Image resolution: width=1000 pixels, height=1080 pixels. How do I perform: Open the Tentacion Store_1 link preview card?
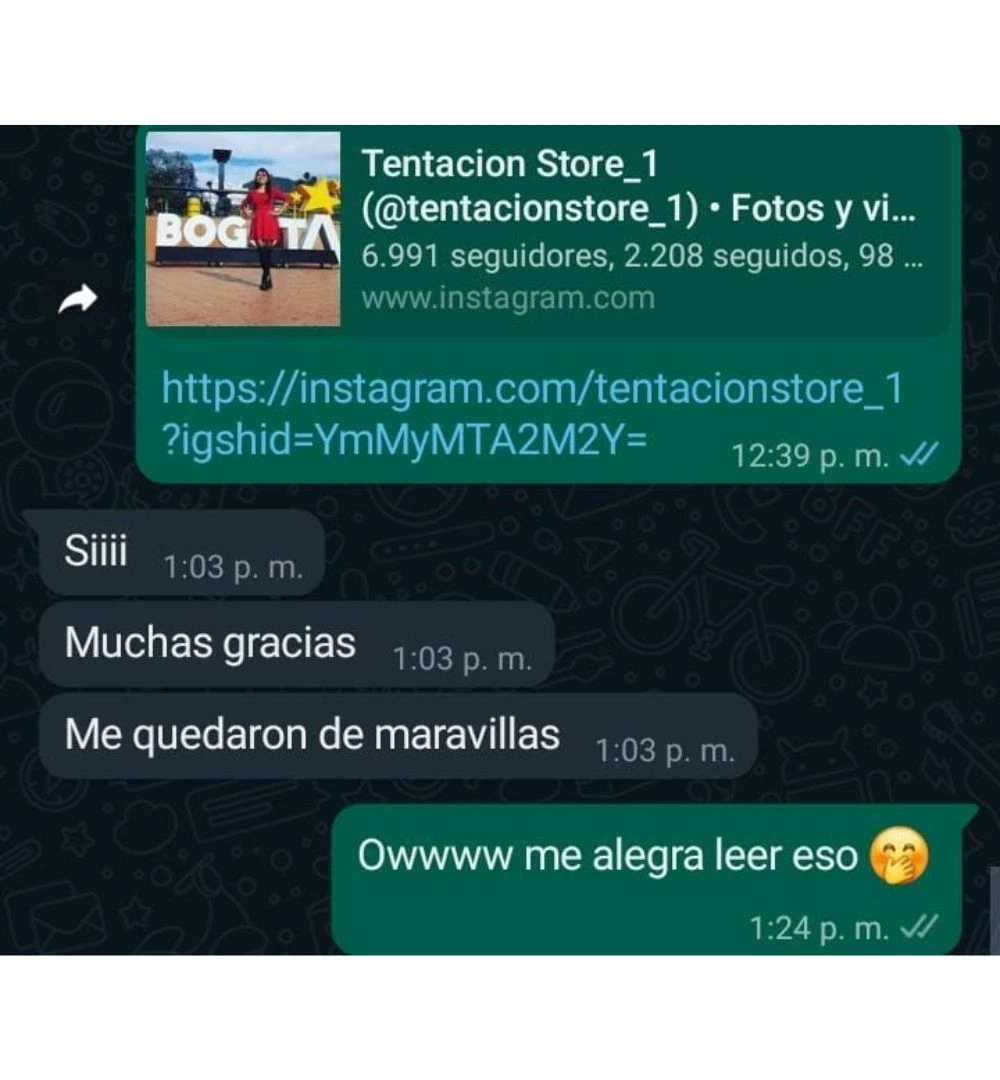pyautogui.click(x=640, y=229)
